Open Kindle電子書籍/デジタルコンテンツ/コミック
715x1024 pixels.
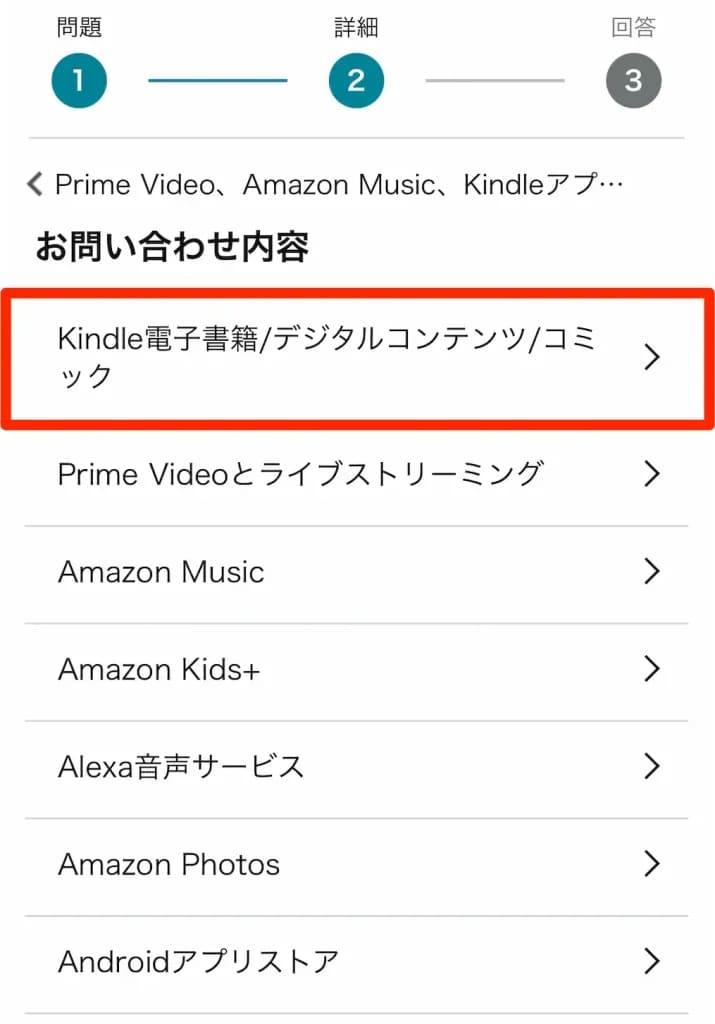pos(357,357)
